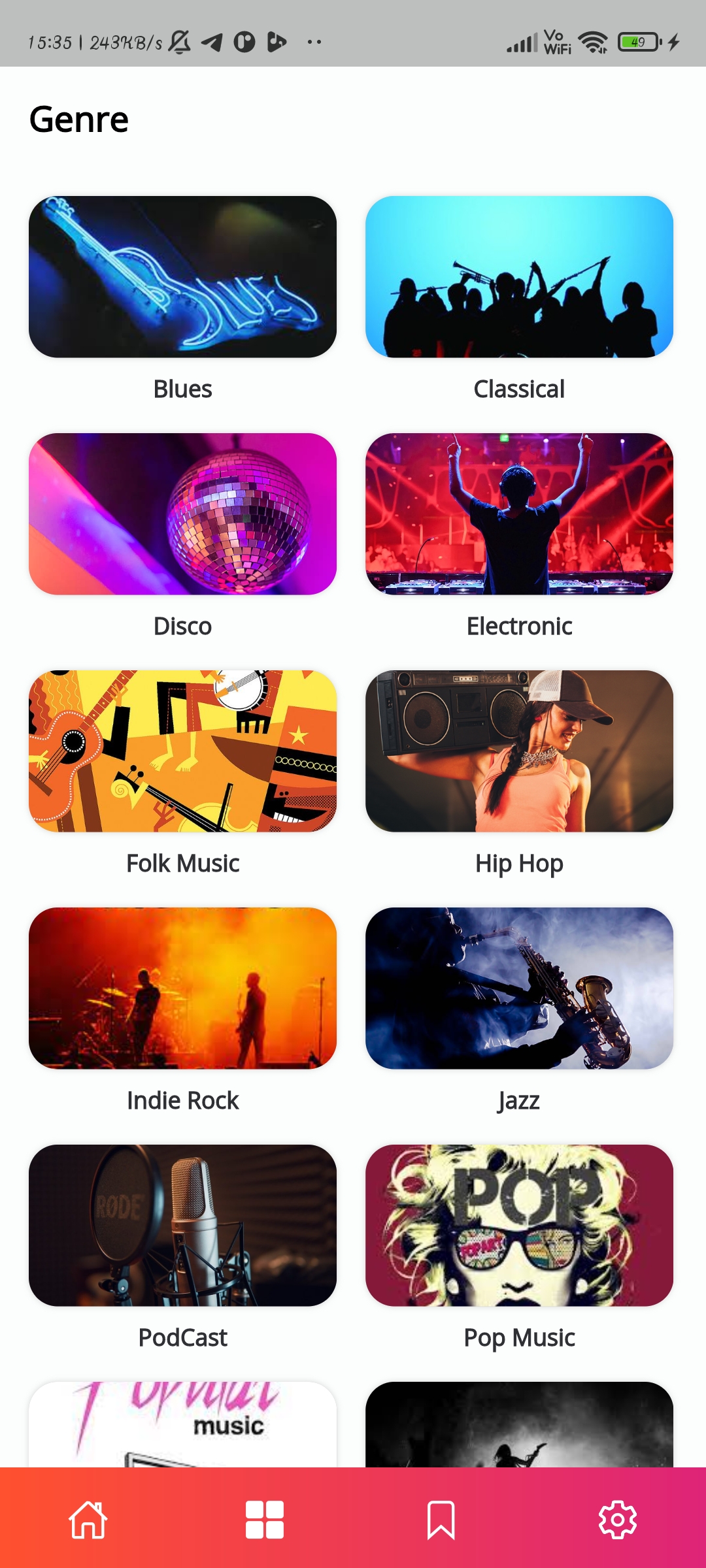View the Jazz genre

point(519,988)
